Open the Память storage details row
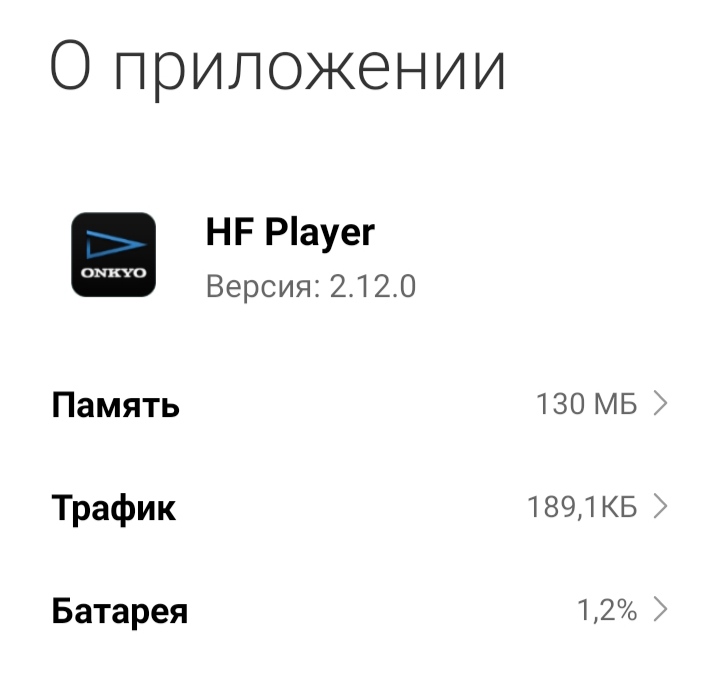The width and height of the screenshot is (720, 683). coord(360,405)
